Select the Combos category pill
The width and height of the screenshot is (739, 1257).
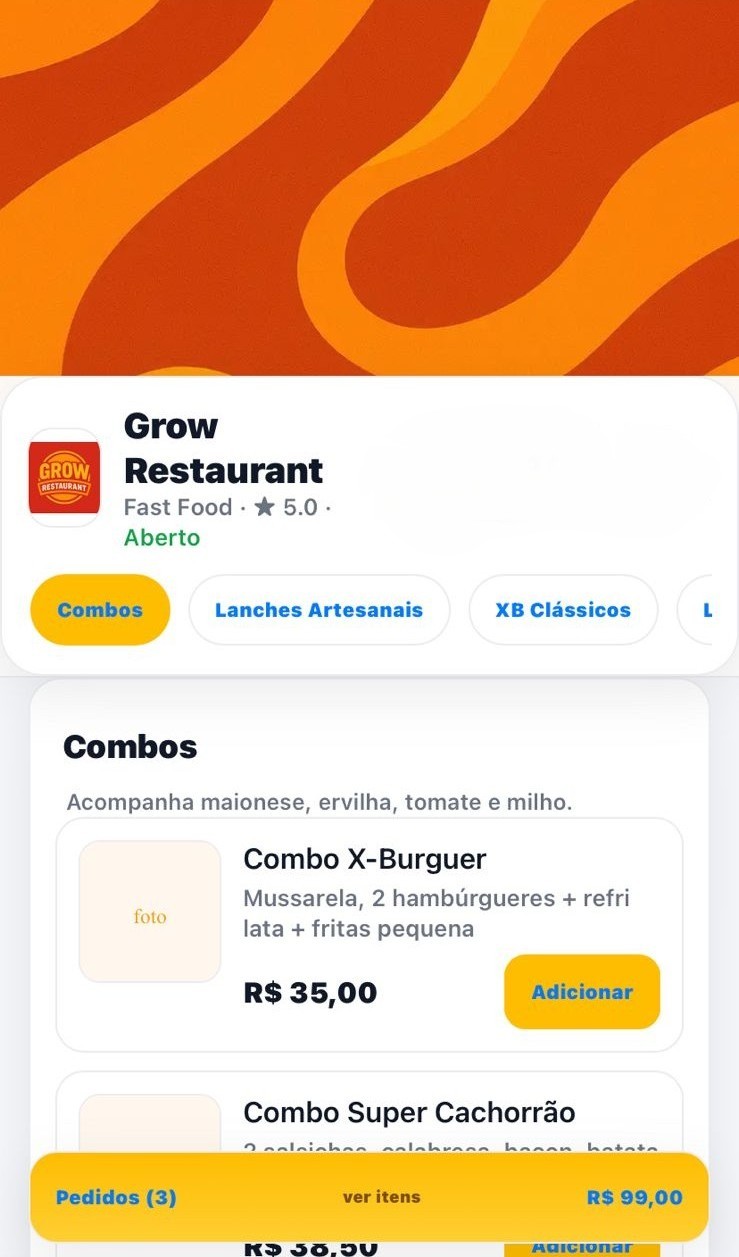pos(100,610)
